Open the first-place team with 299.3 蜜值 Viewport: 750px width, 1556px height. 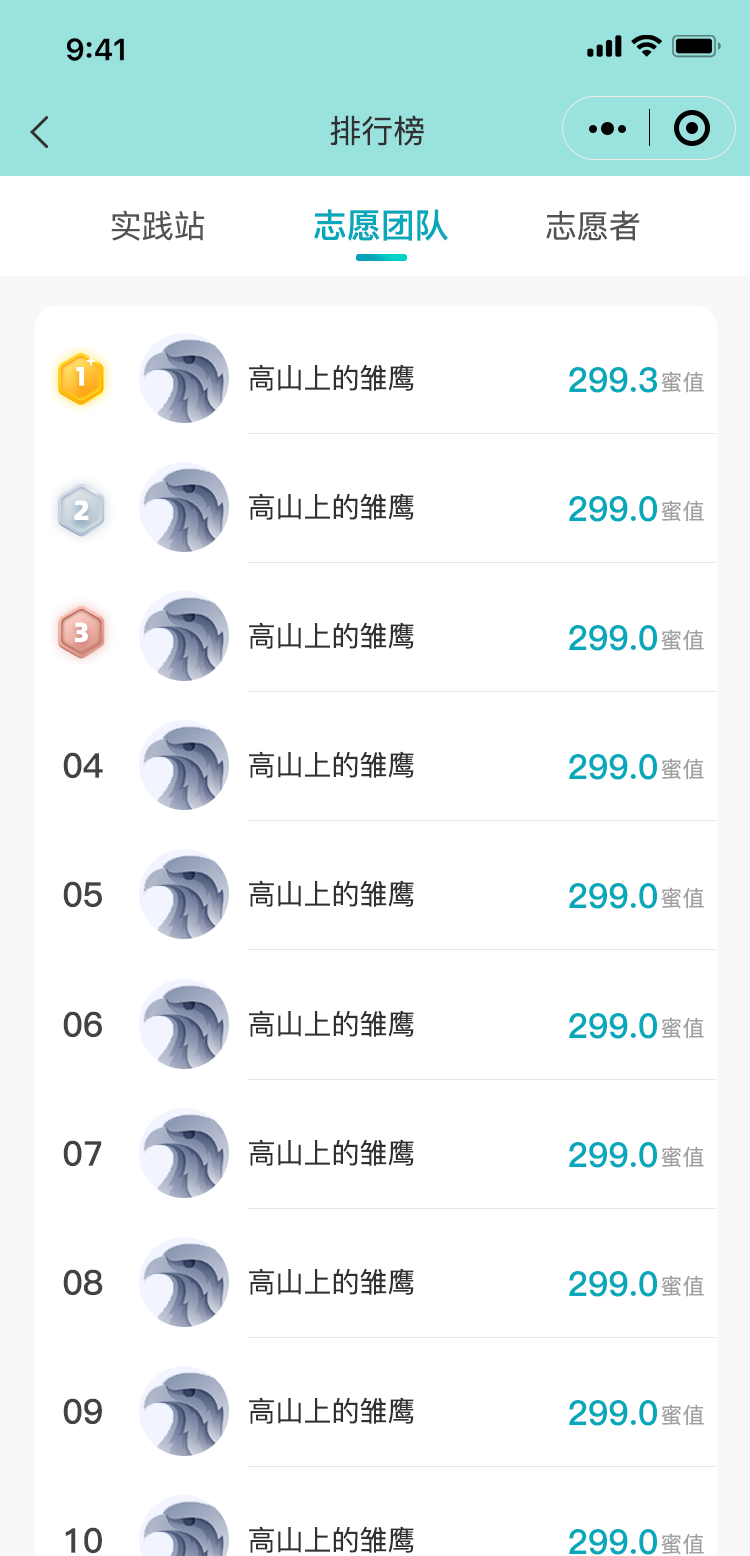376,379
